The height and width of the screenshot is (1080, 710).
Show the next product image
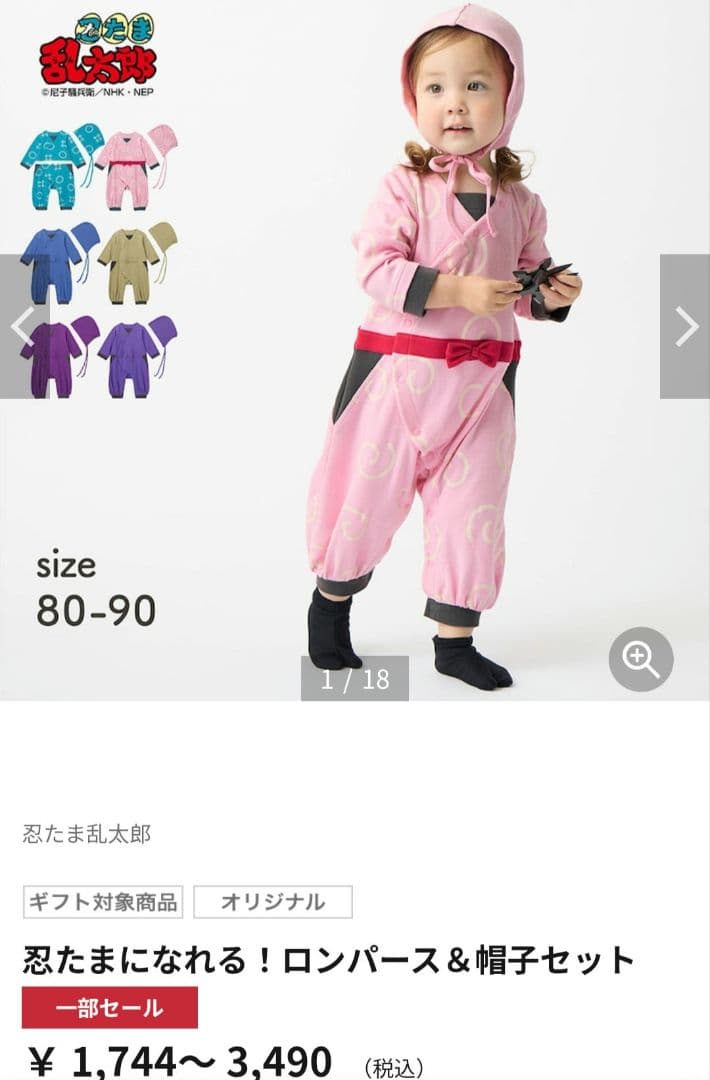[x=685, y=326]
